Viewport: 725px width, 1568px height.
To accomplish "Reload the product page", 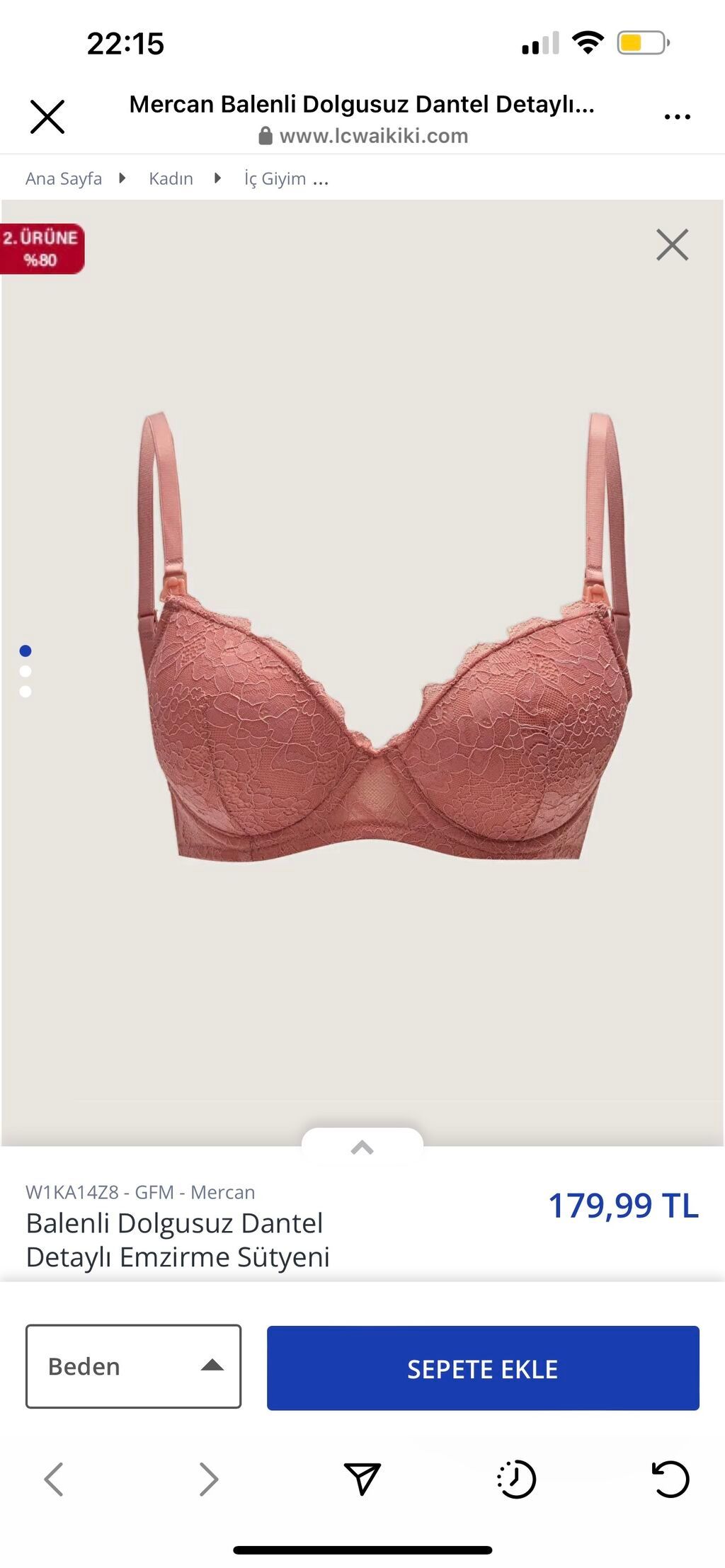I will [x=670, y=1479].
